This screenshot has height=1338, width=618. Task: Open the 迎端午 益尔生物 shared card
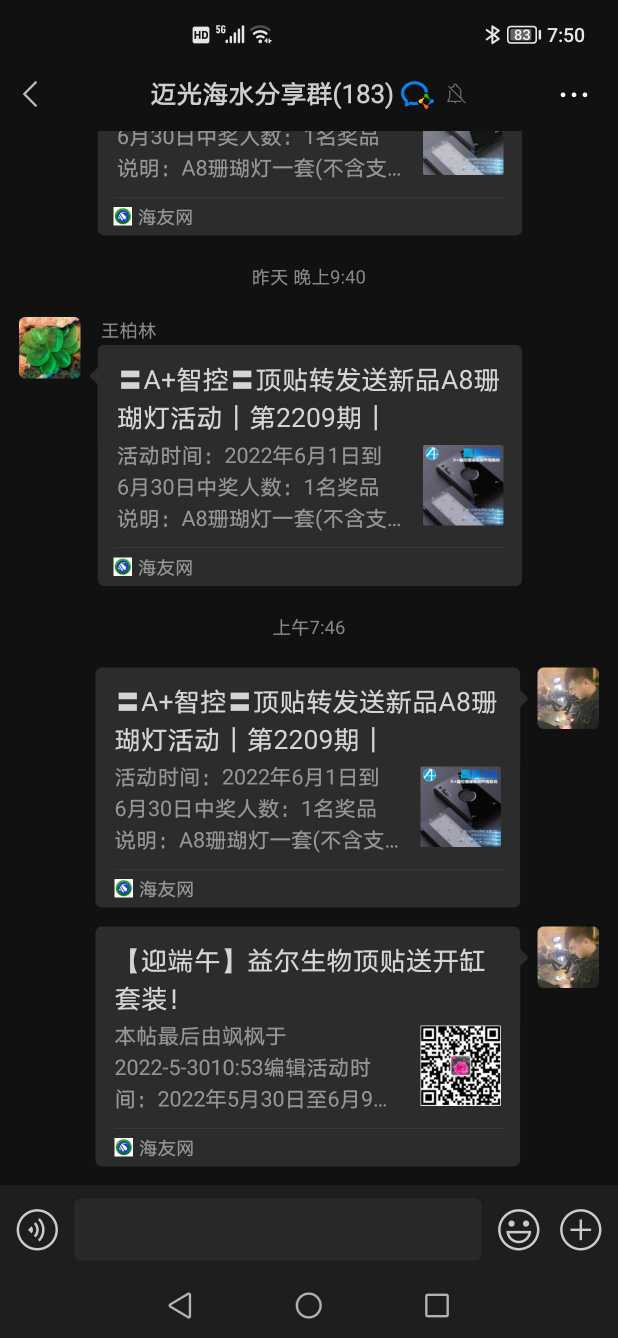click(x=307, y=1045)
